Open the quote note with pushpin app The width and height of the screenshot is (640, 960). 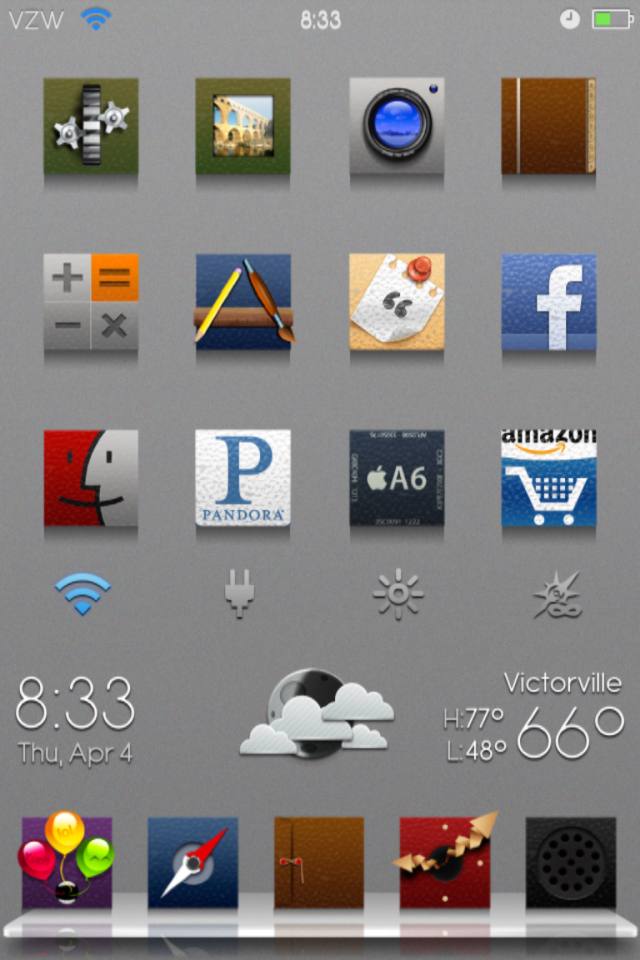coord(396,302)
